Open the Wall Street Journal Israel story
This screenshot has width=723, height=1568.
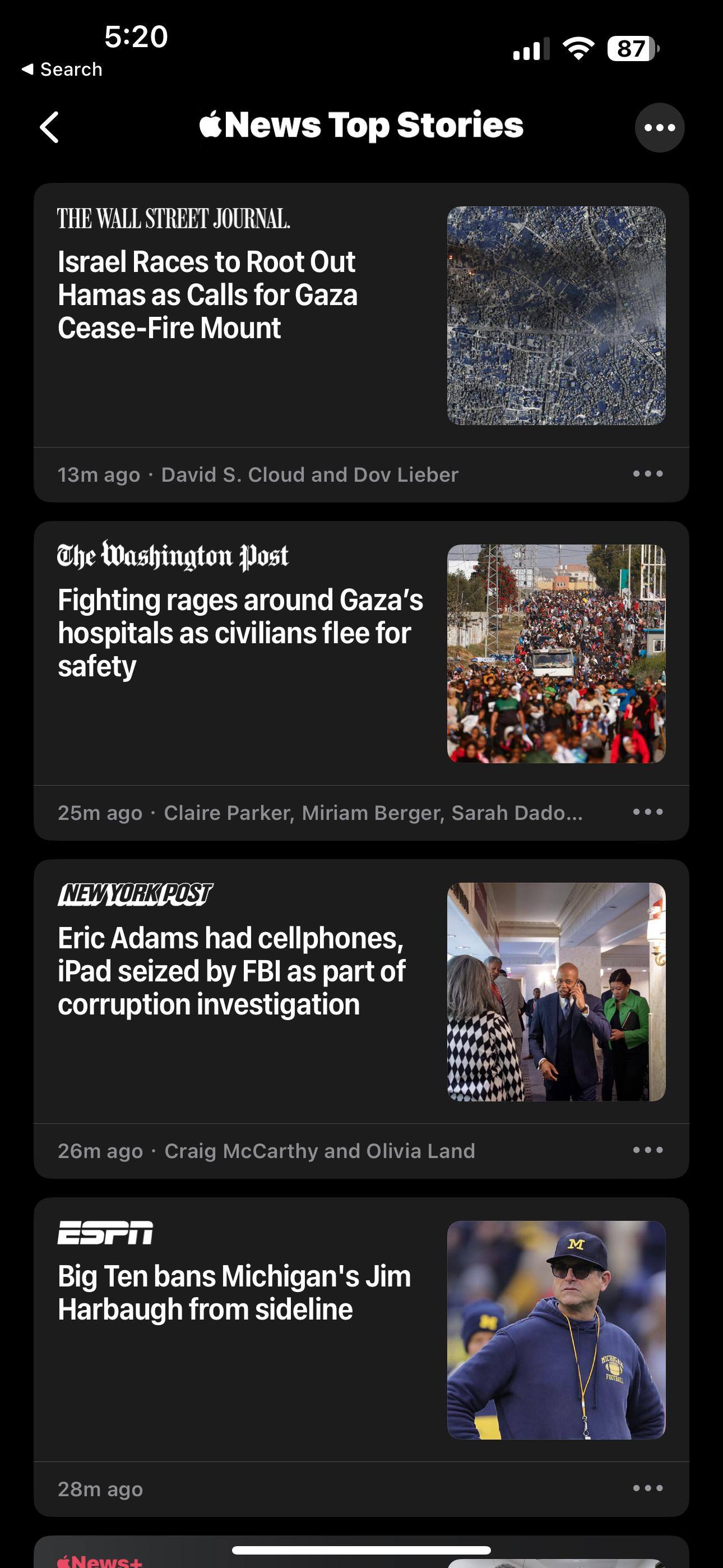click(207, 295)
